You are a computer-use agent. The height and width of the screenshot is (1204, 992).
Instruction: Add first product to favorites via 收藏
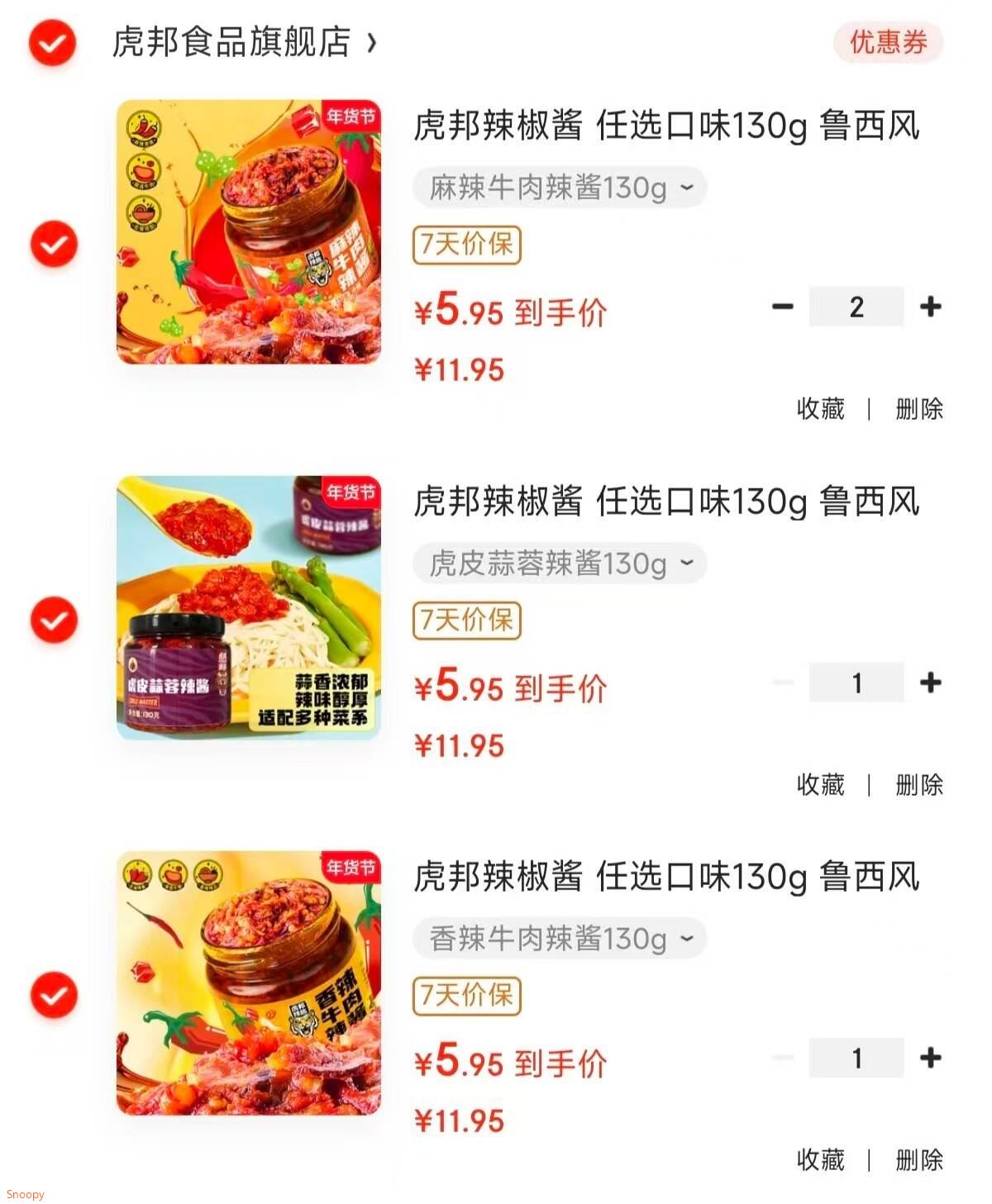(822, 409)
